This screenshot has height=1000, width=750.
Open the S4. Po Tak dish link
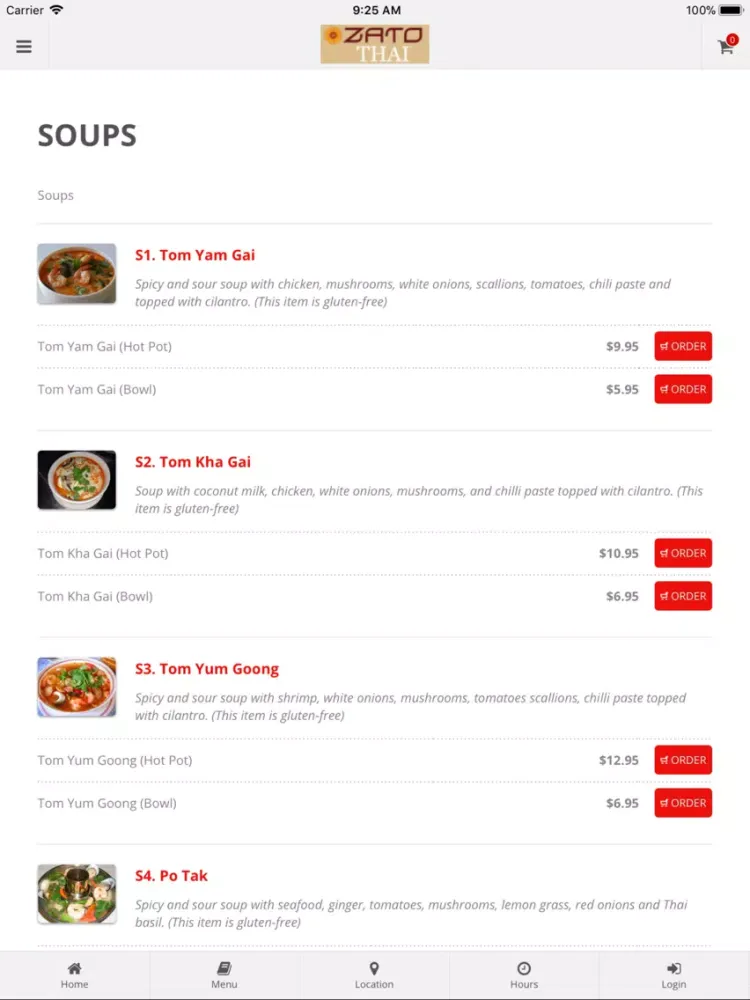(171, 875)
